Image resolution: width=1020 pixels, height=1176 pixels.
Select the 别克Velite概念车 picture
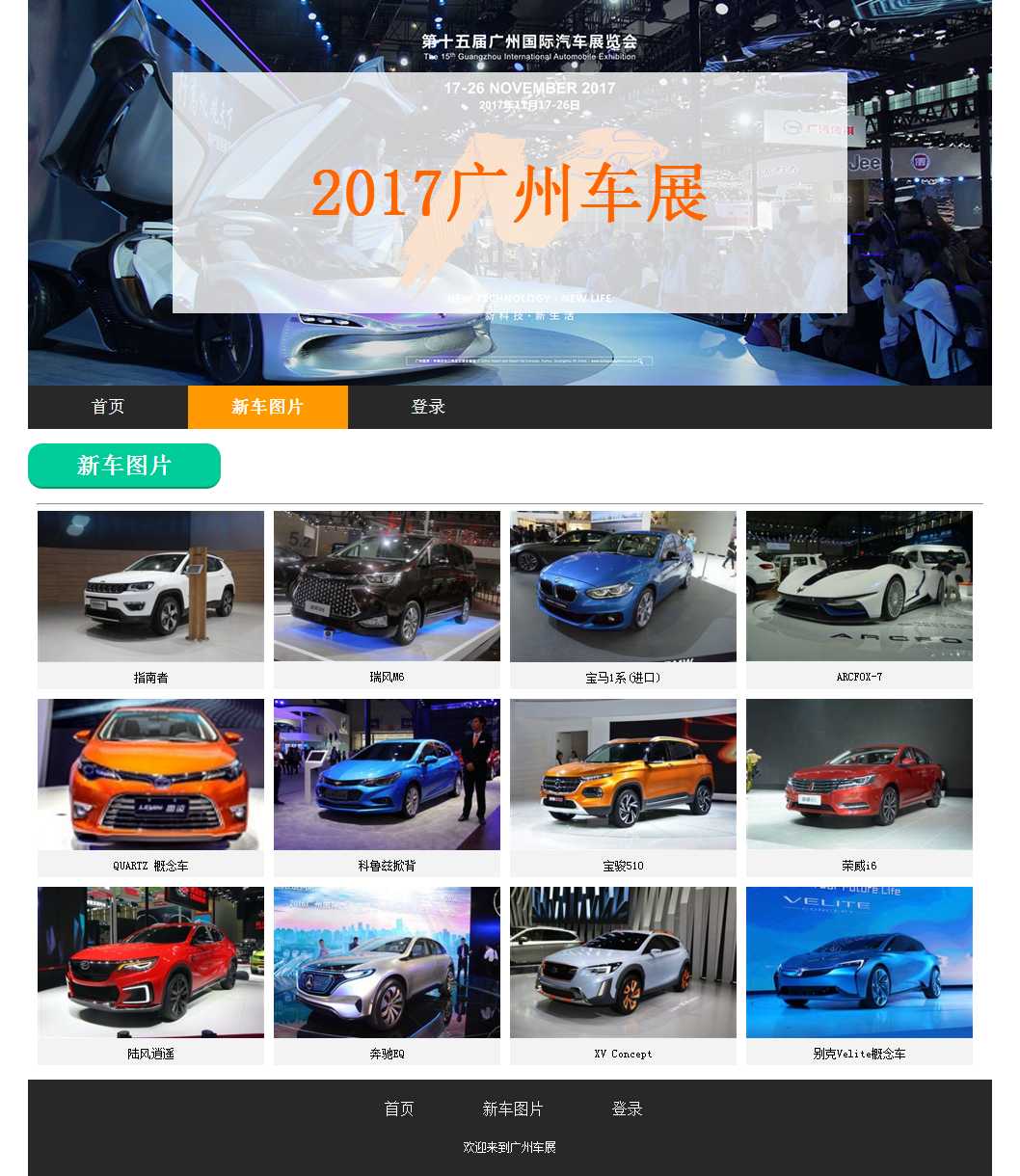coord(859,962)
